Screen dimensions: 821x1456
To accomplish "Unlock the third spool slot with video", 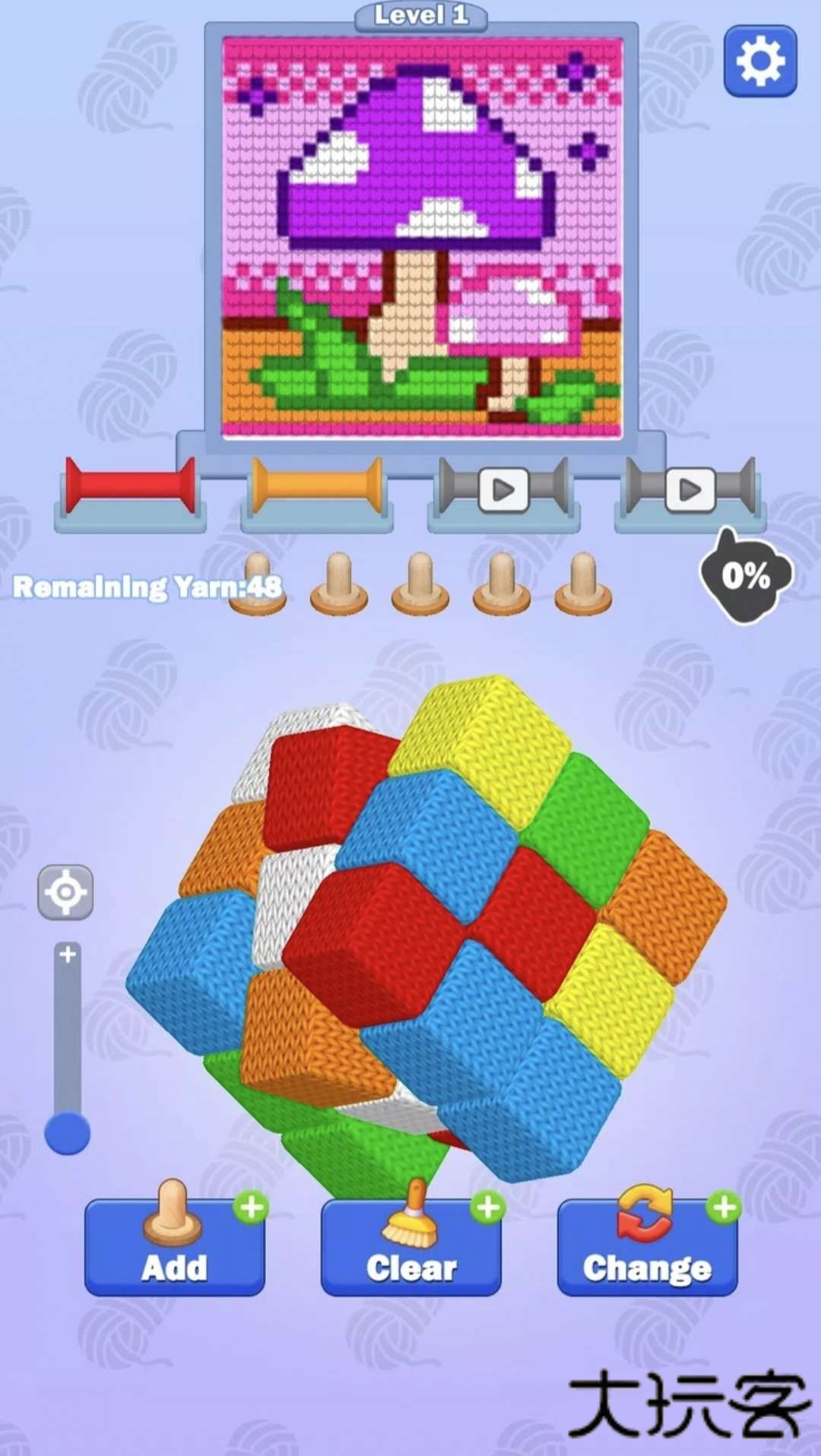I will pyautogui.click(x=502, y=490).
